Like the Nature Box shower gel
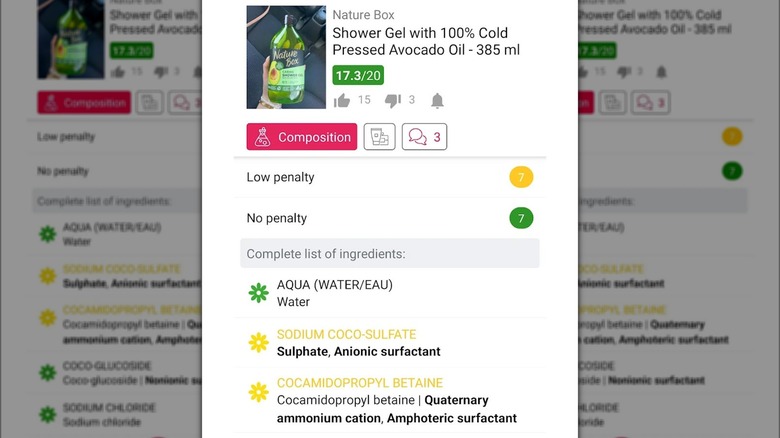780x438 pixels. [342, 101]
